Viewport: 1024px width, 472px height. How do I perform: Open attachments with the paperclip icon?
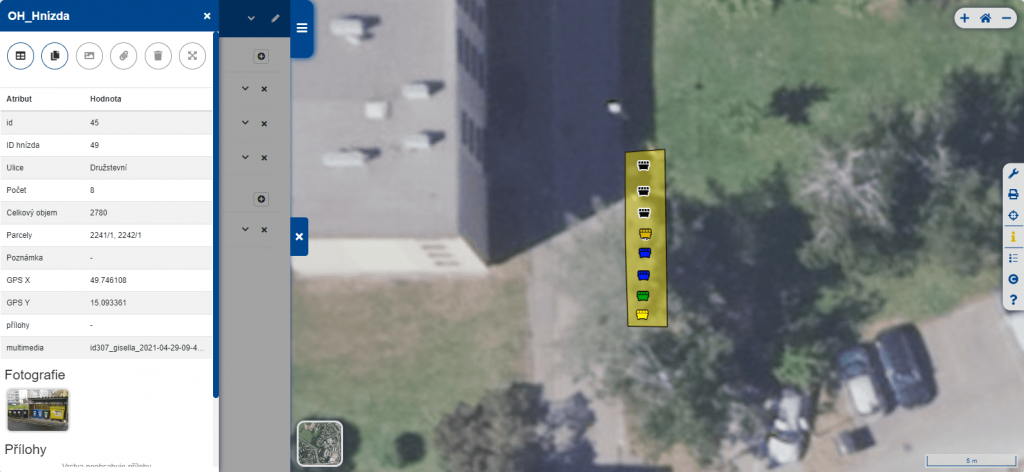pos(123,56)
